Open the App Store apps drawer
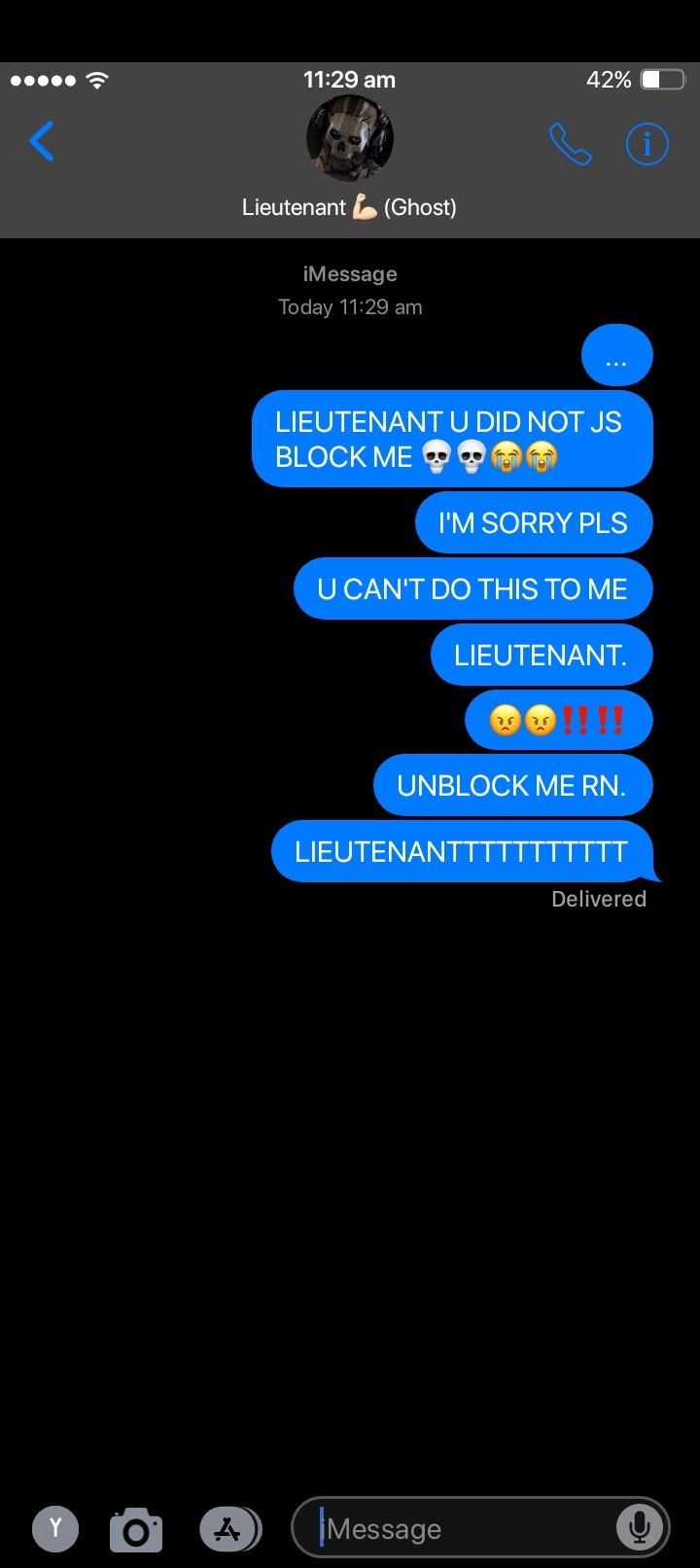This screenshot has height=1568, width=700. click(229, 1529)
